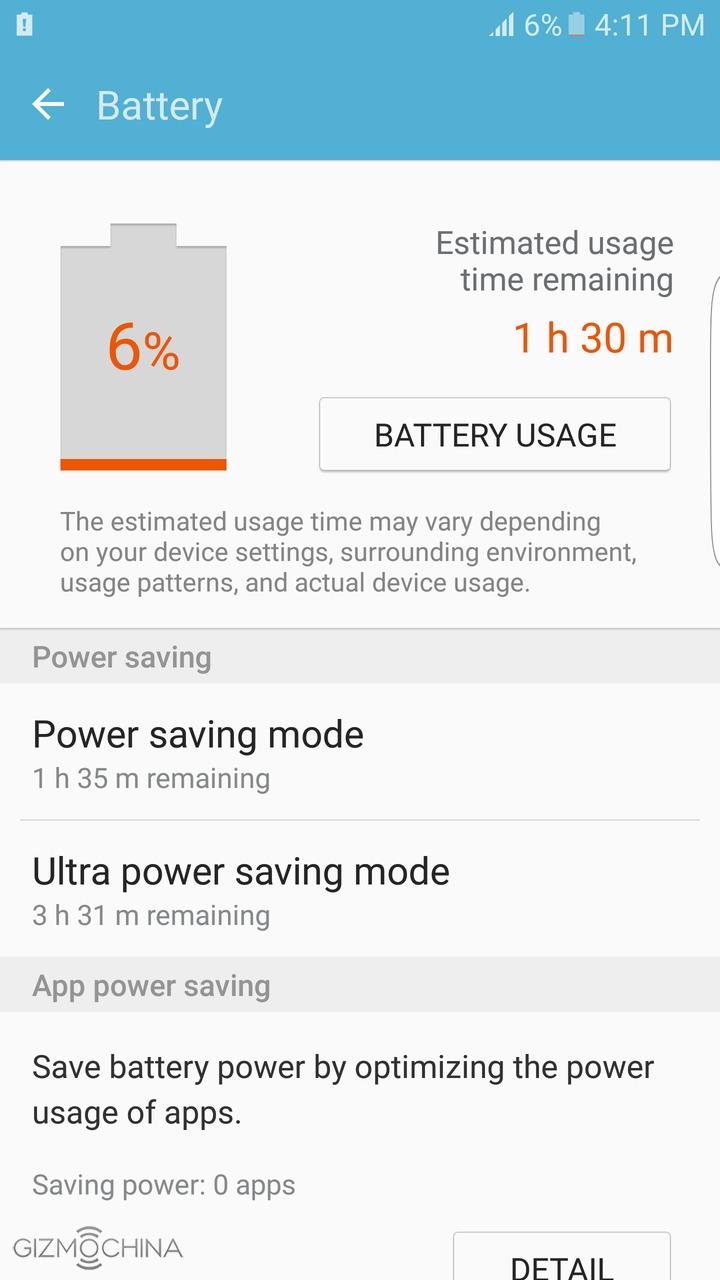Open the Battery Usage button

pos(495,435)
